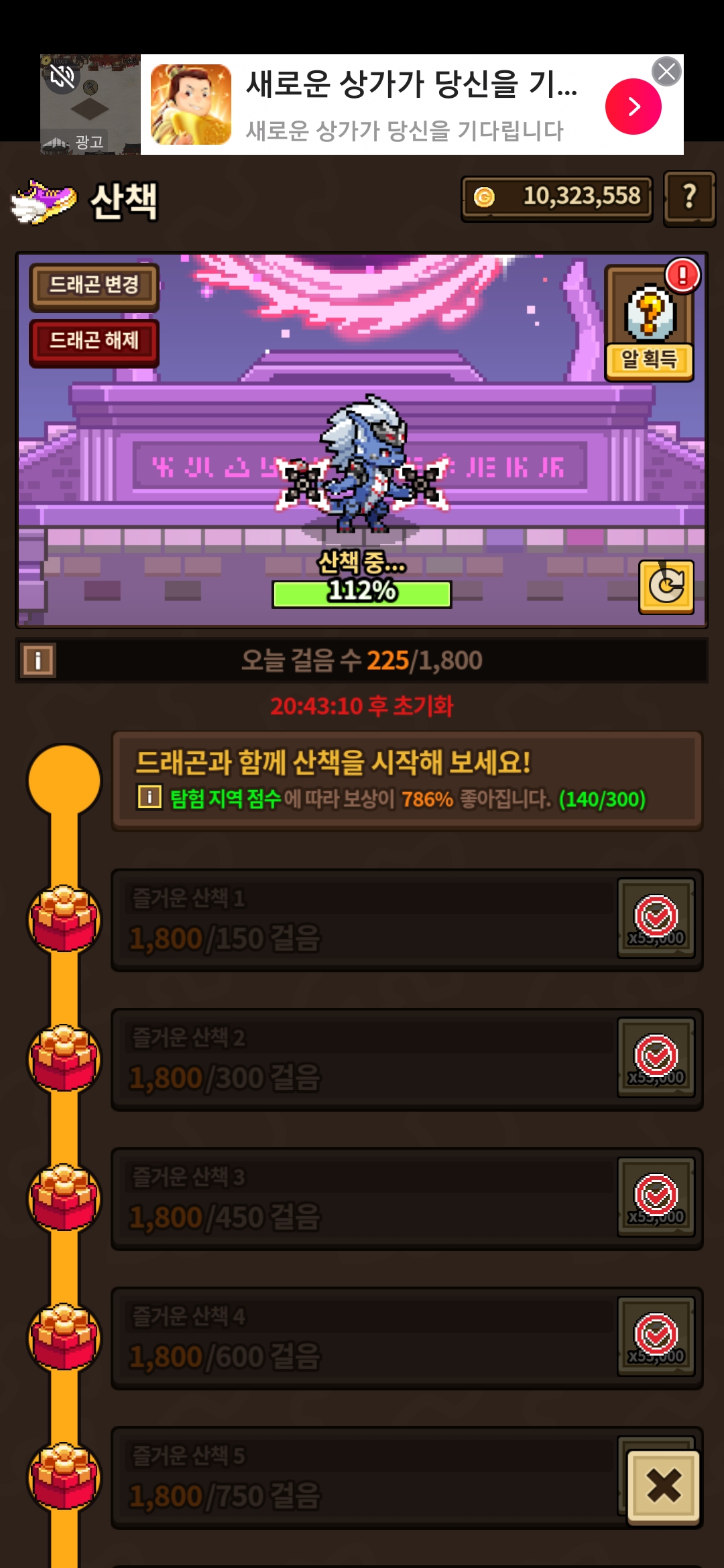This screenshot has width=724, height=1568.
Task: Tap the 드래곤 변경 button
Action: (94, 286)
